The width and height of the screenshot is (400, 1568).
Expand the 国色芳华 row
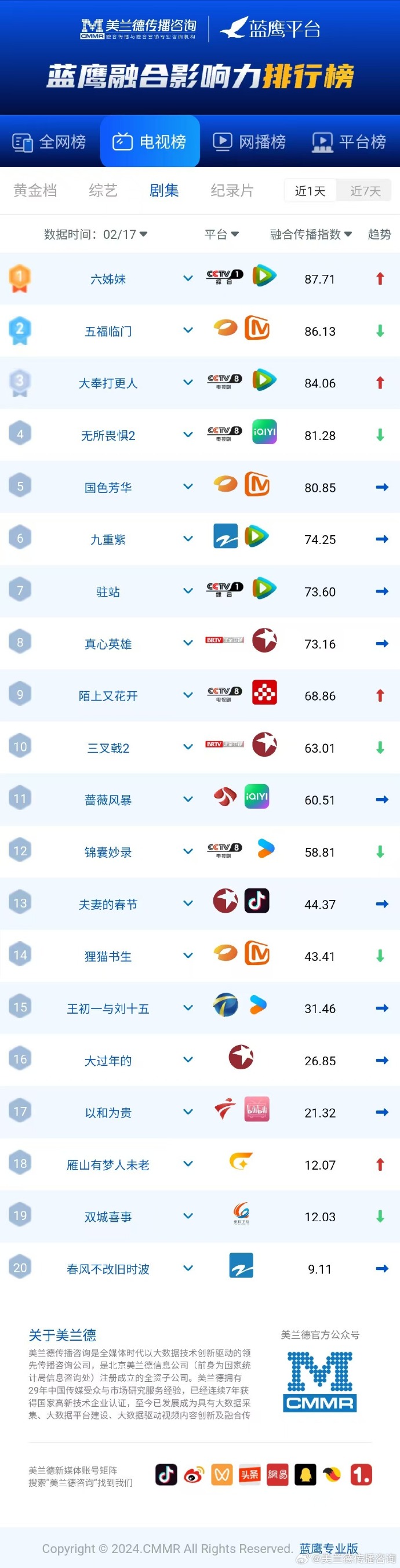tap(188, 487)
